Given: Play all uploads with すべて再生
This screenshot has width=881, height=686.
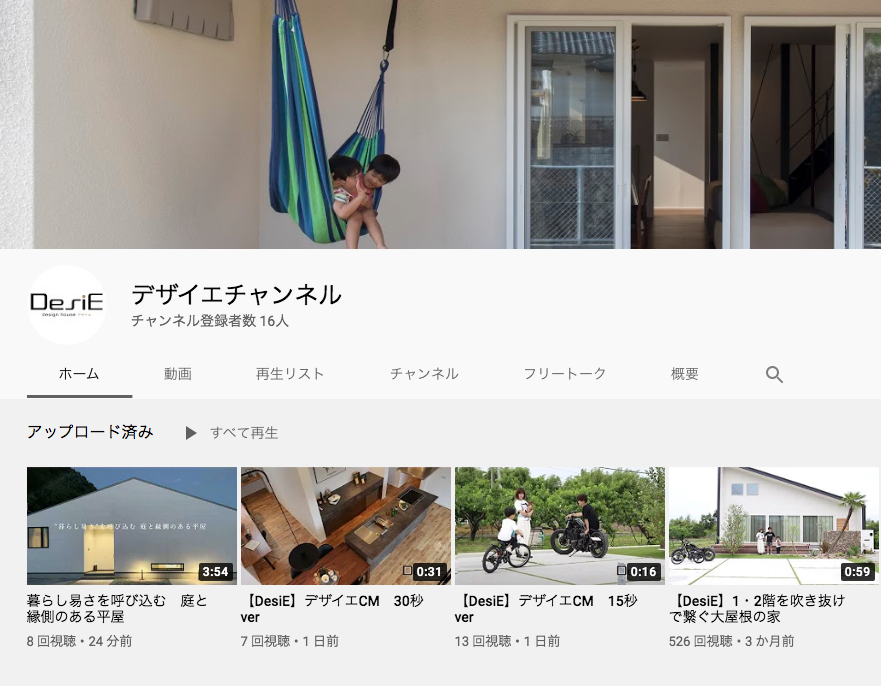Looking at the screenshot, I should (232, 433).
